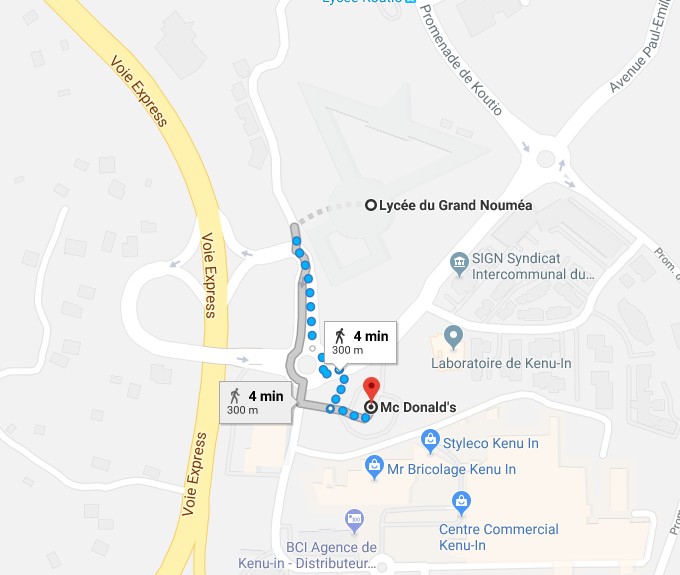Open the Styleco Kenu In shop marker
Screen dimensions: 680x575
430,438
